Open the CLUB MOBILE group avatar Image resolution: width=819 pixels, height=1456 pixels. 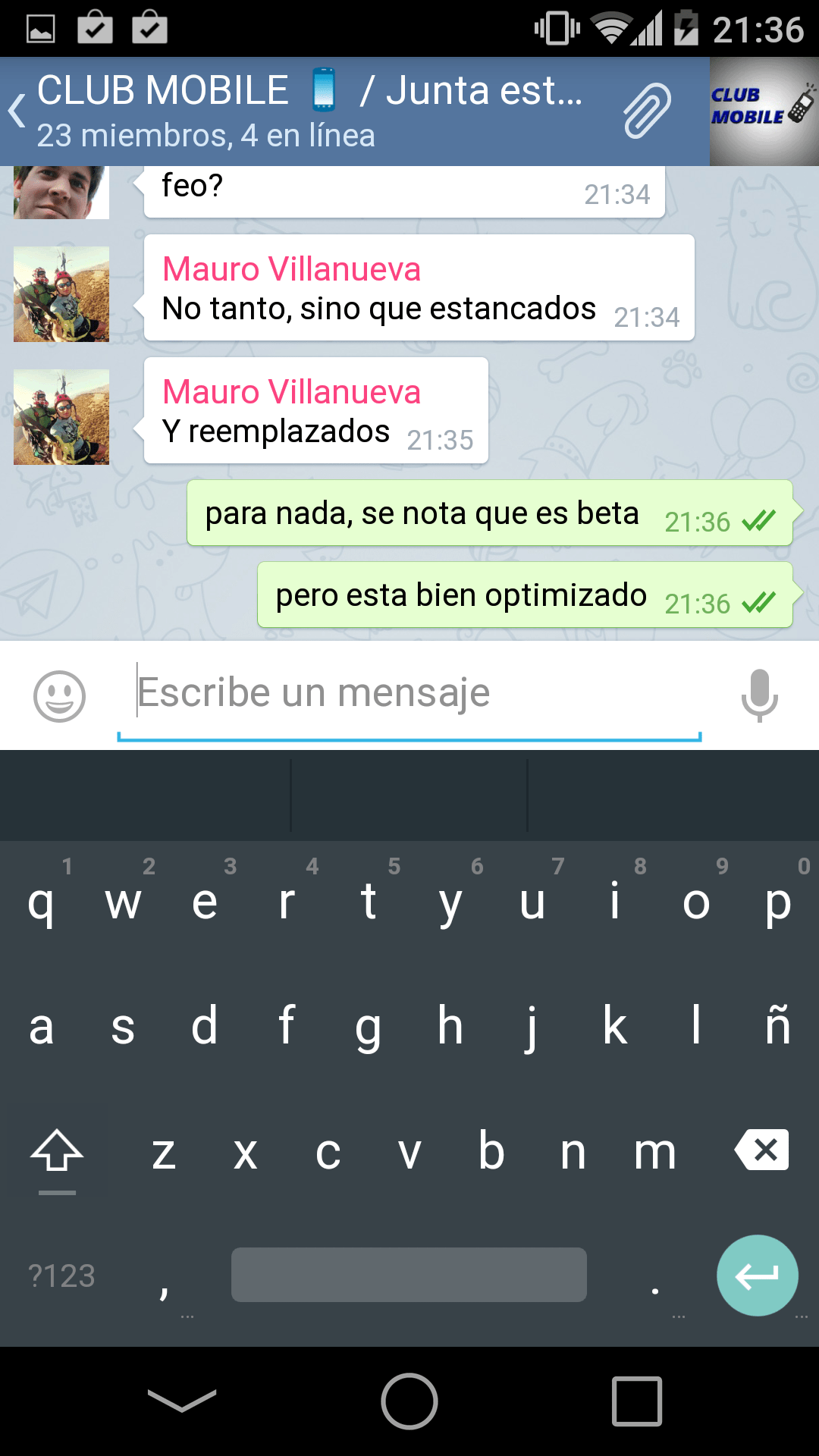(x=764, y=111)
